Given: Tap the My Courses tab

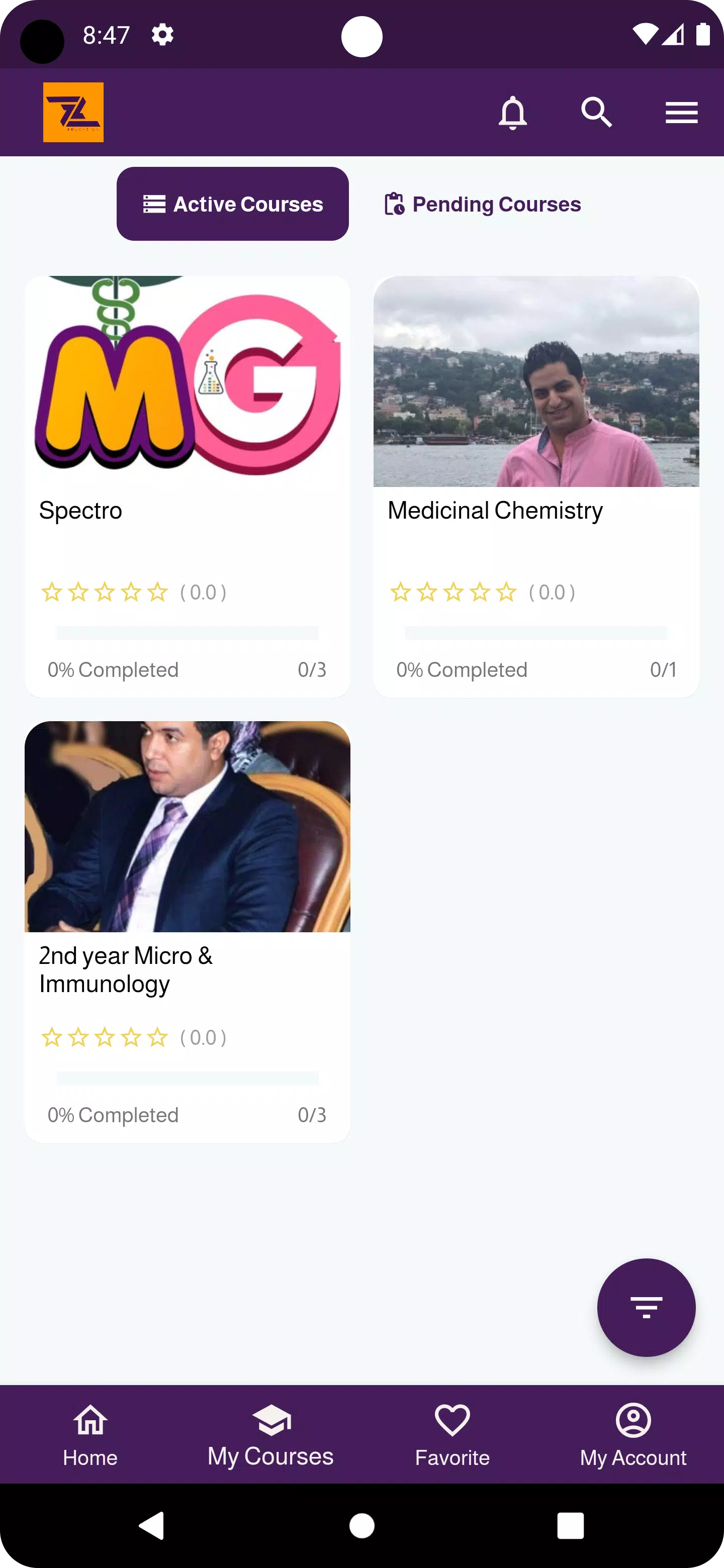Looking at the screenshot, I should click(x=271, y=1434).
